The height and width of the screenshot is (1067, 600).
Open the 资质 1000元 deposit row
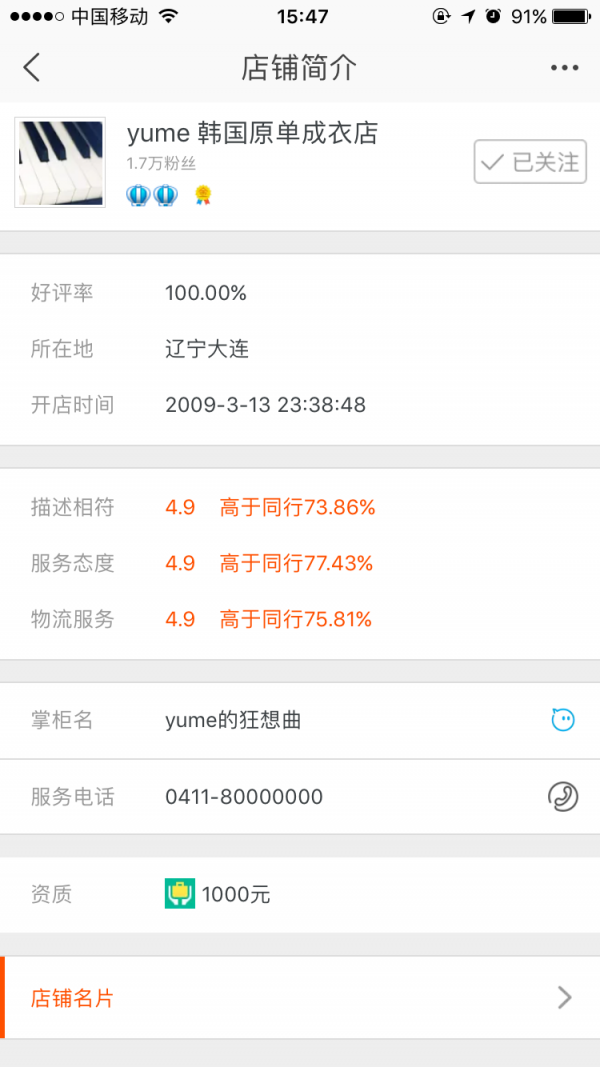pyautogui.click(x=300, y=894)
